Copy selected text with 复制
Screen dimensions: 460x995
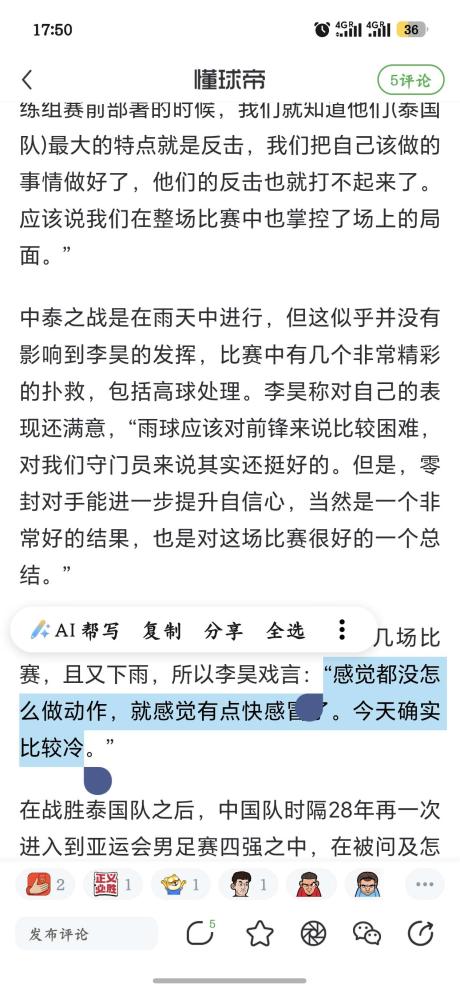tap(162, 629)
